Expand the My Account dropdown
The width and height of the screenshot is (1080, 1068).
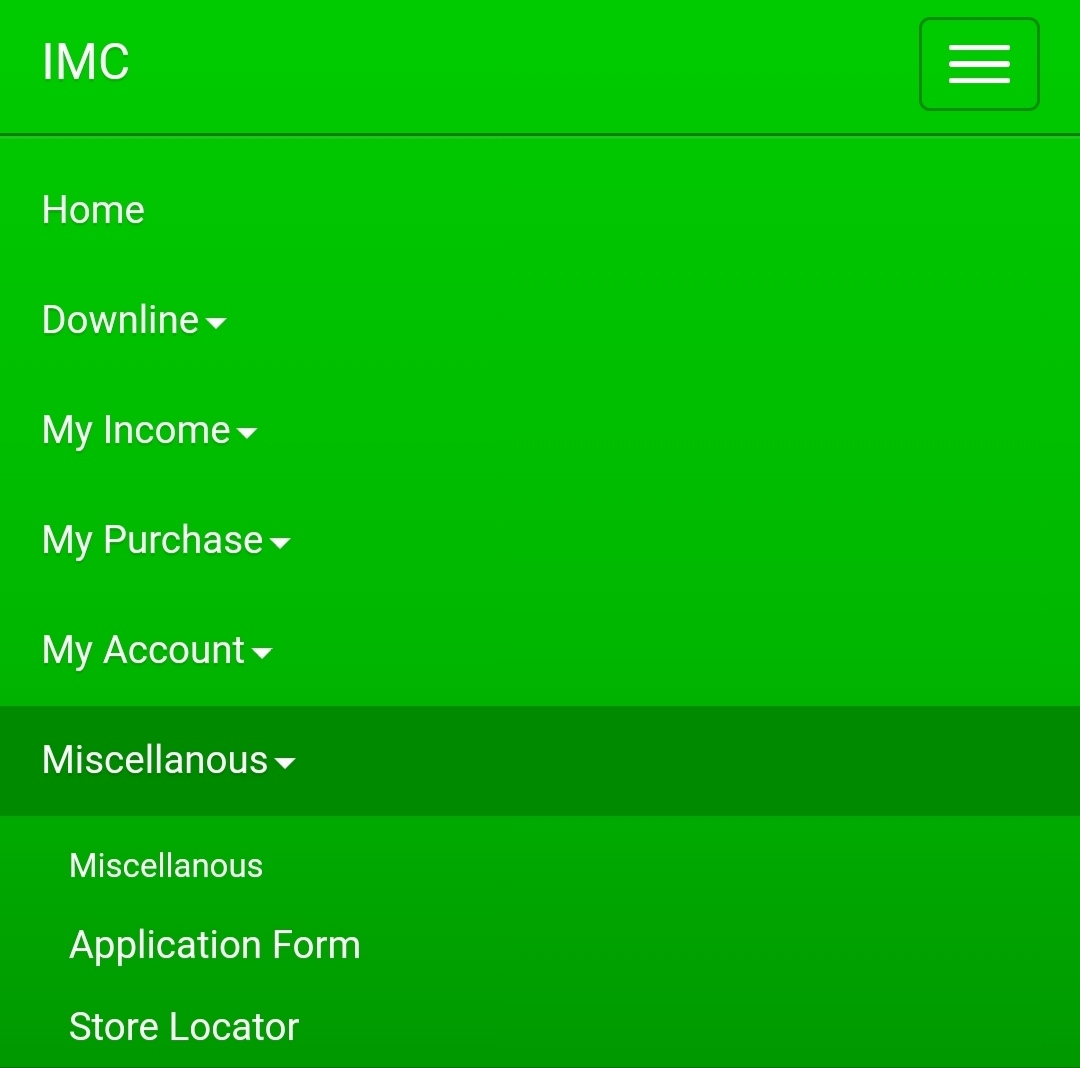point(156,650)
